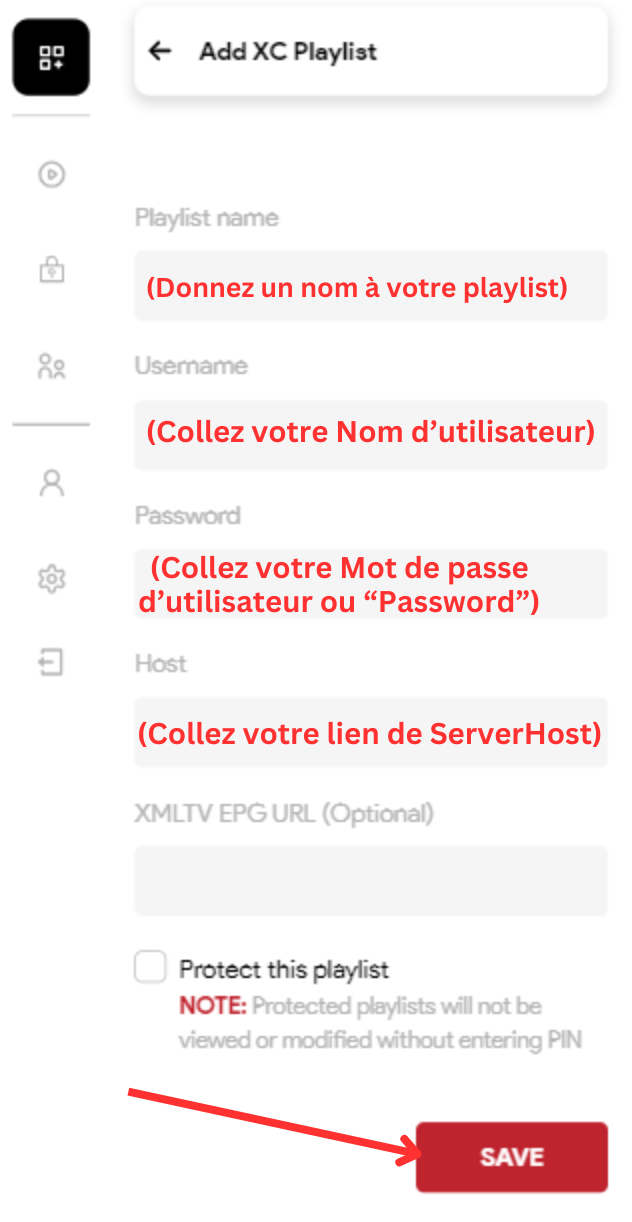Open the player icon in the sidebar
The width and height of the screenshot is (632, 1222).
pyautogui.click(x=51, y=175)
